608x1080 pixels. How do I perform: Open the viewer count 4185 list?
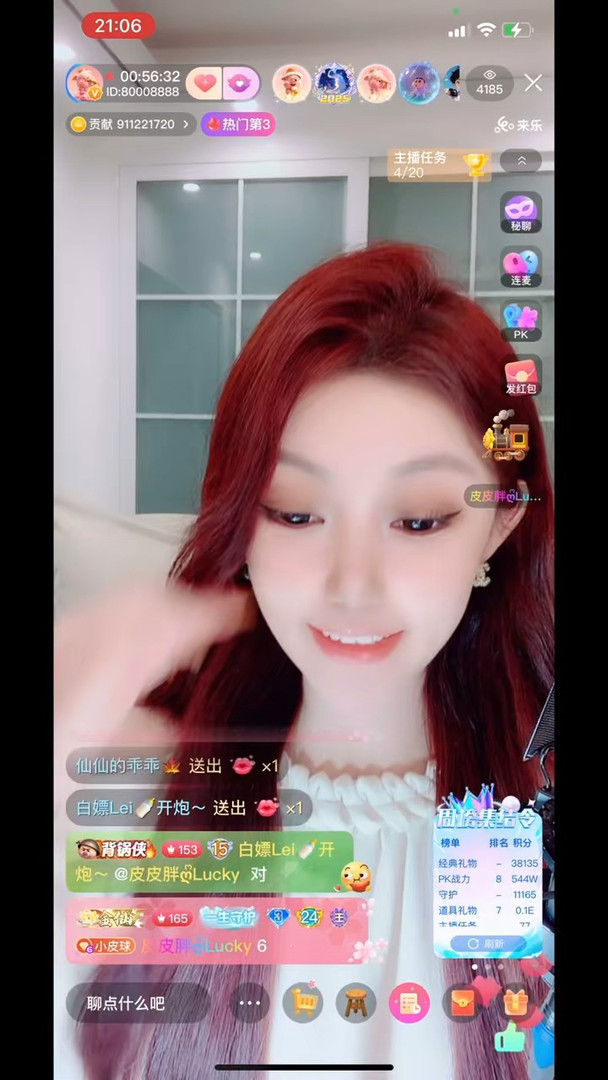click(x=489, y=83)
